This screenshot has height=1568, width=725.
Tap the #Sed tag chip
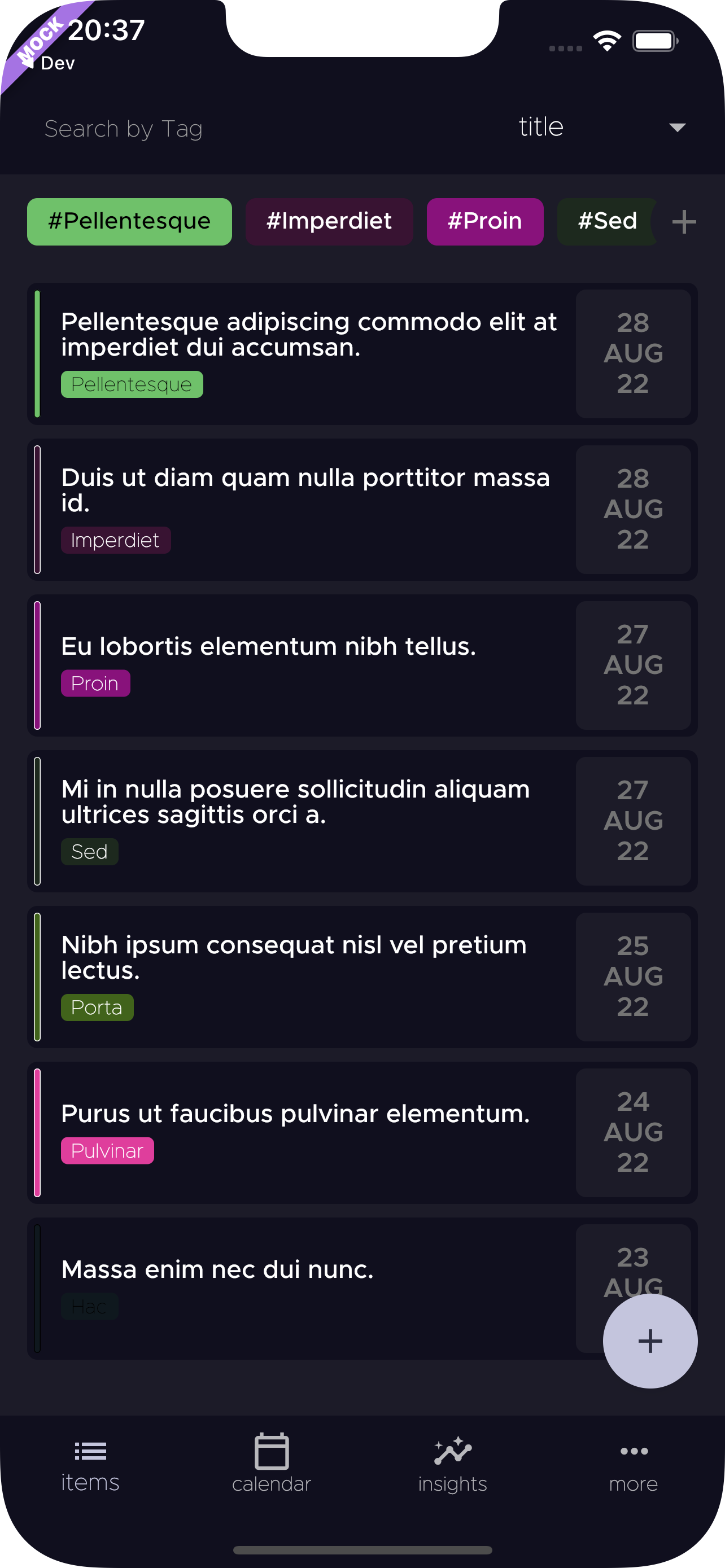coord(606,222)
